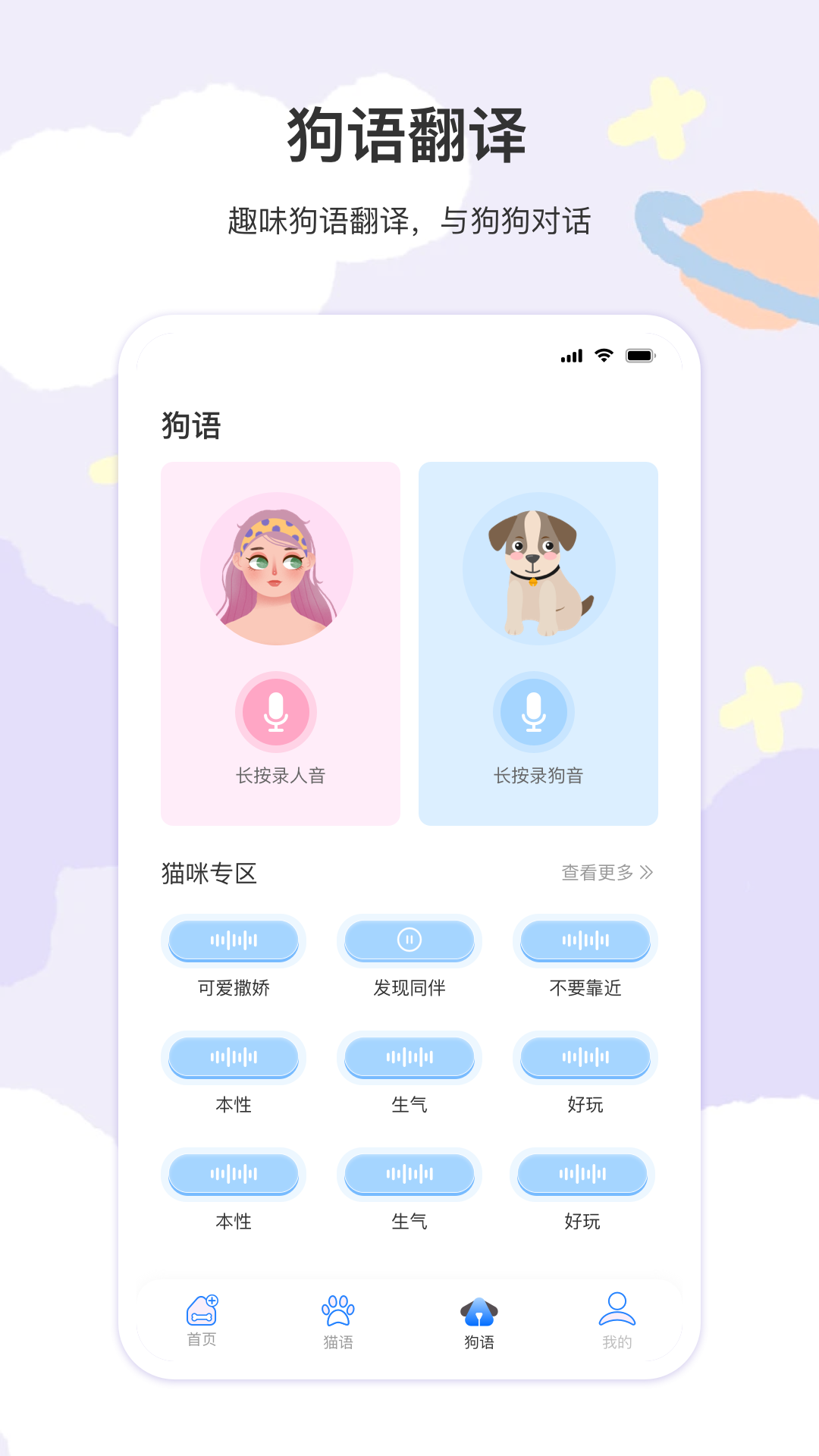
Task: Play the 生气 sound clip
Action: click(409, 1057)
